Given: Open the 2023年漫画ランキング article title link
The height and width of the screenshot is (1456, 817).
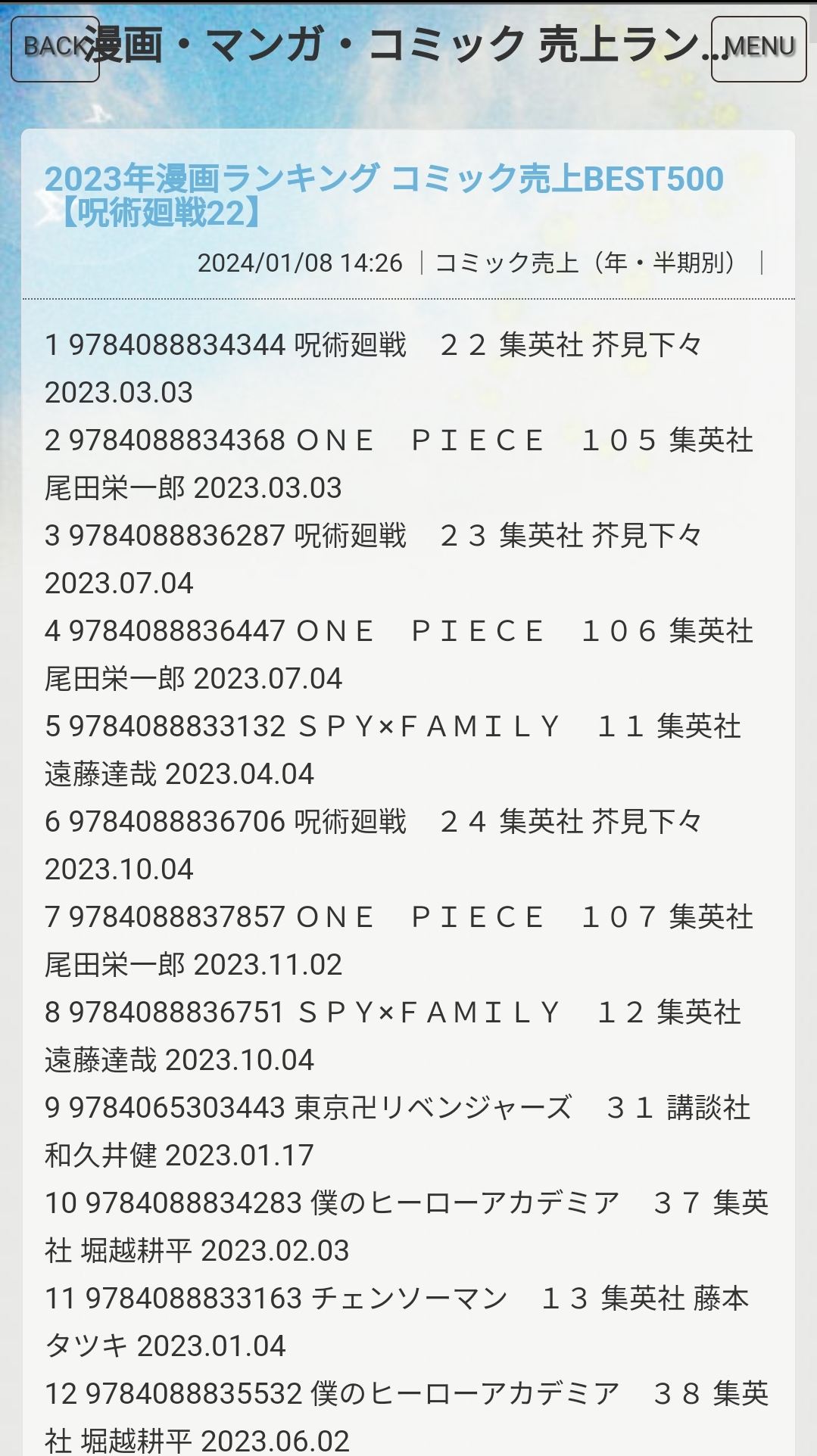Looking at the screenshot, I should [x=384, y=195].
